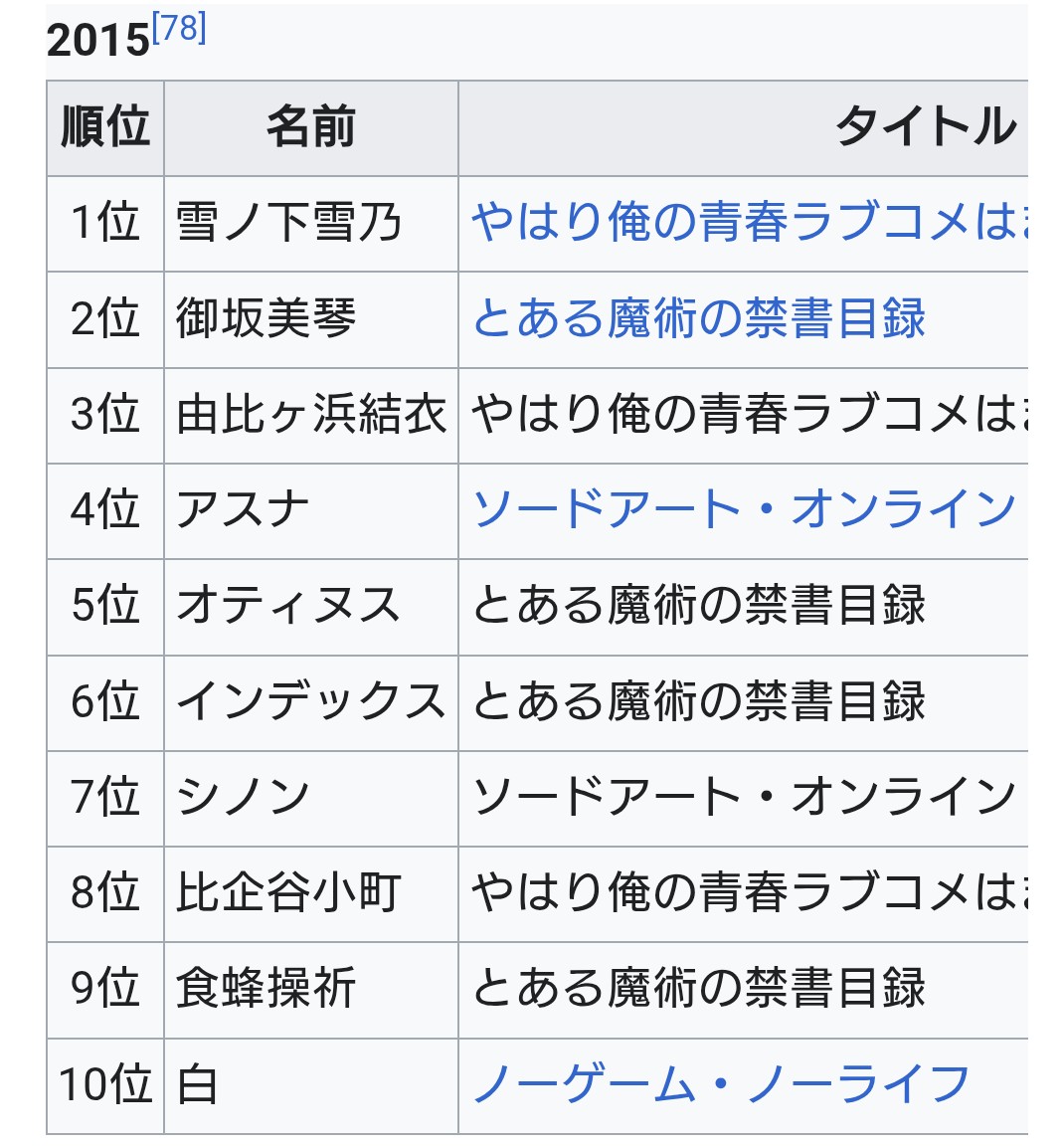Open the ノーゲーム・ノーライフ link

click(x=721, y=1084)
